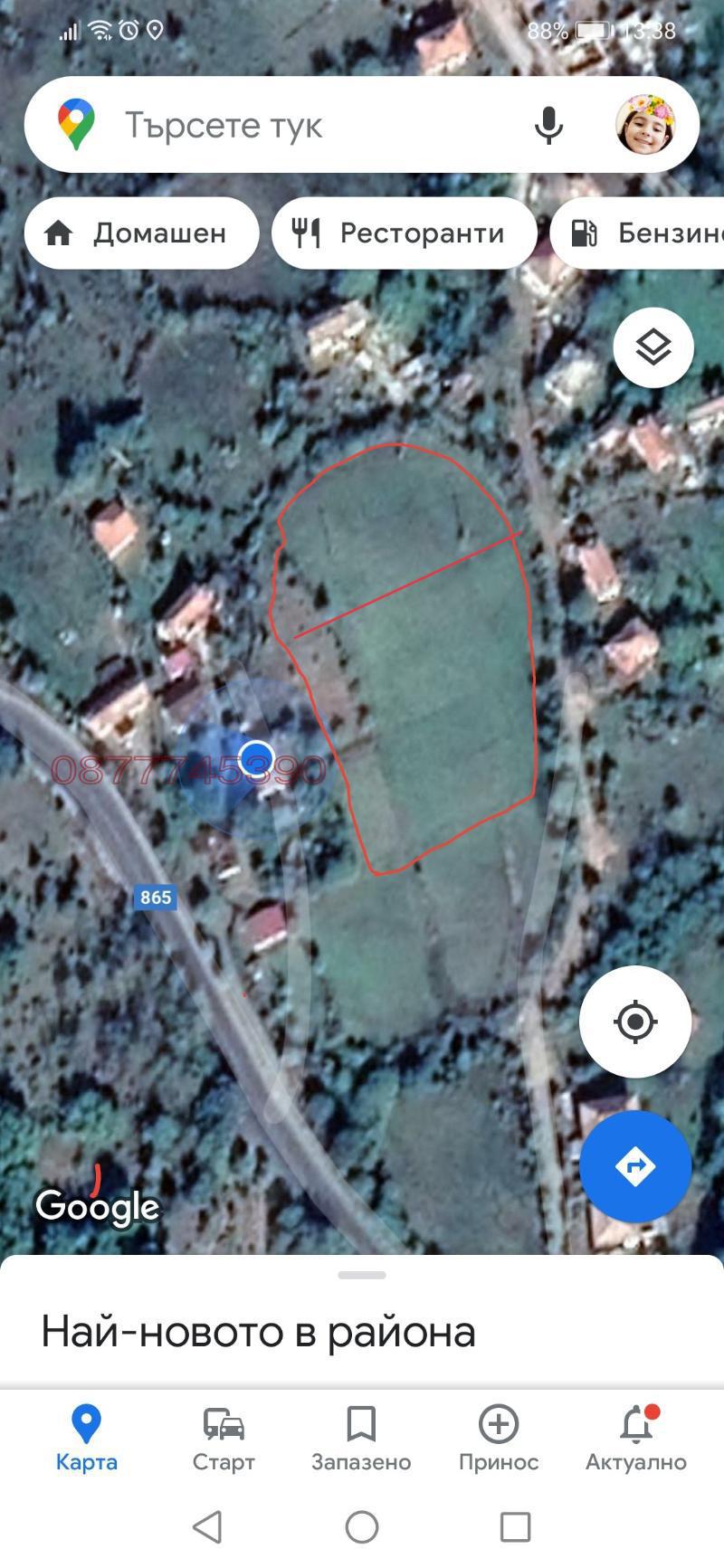Go to the system home screen
The width and height of the screenshot is (724, 1568).
tap(362, 1526)
